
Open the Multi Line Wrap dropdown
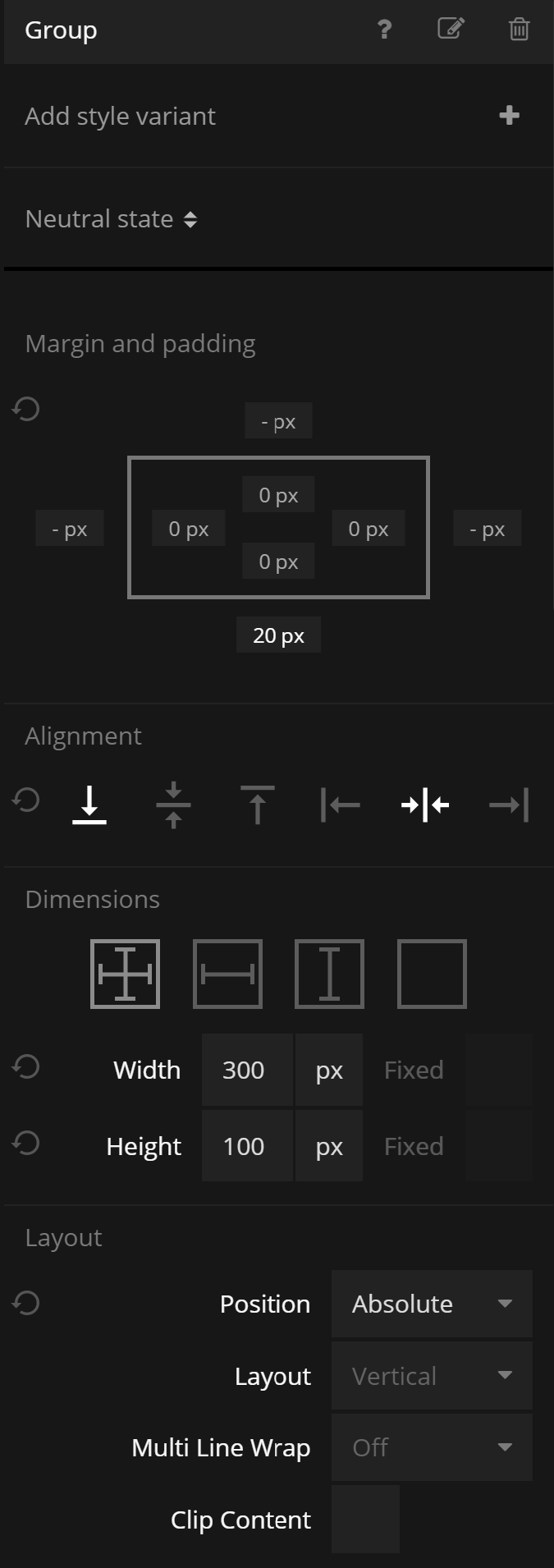(x=432, y=1447)
